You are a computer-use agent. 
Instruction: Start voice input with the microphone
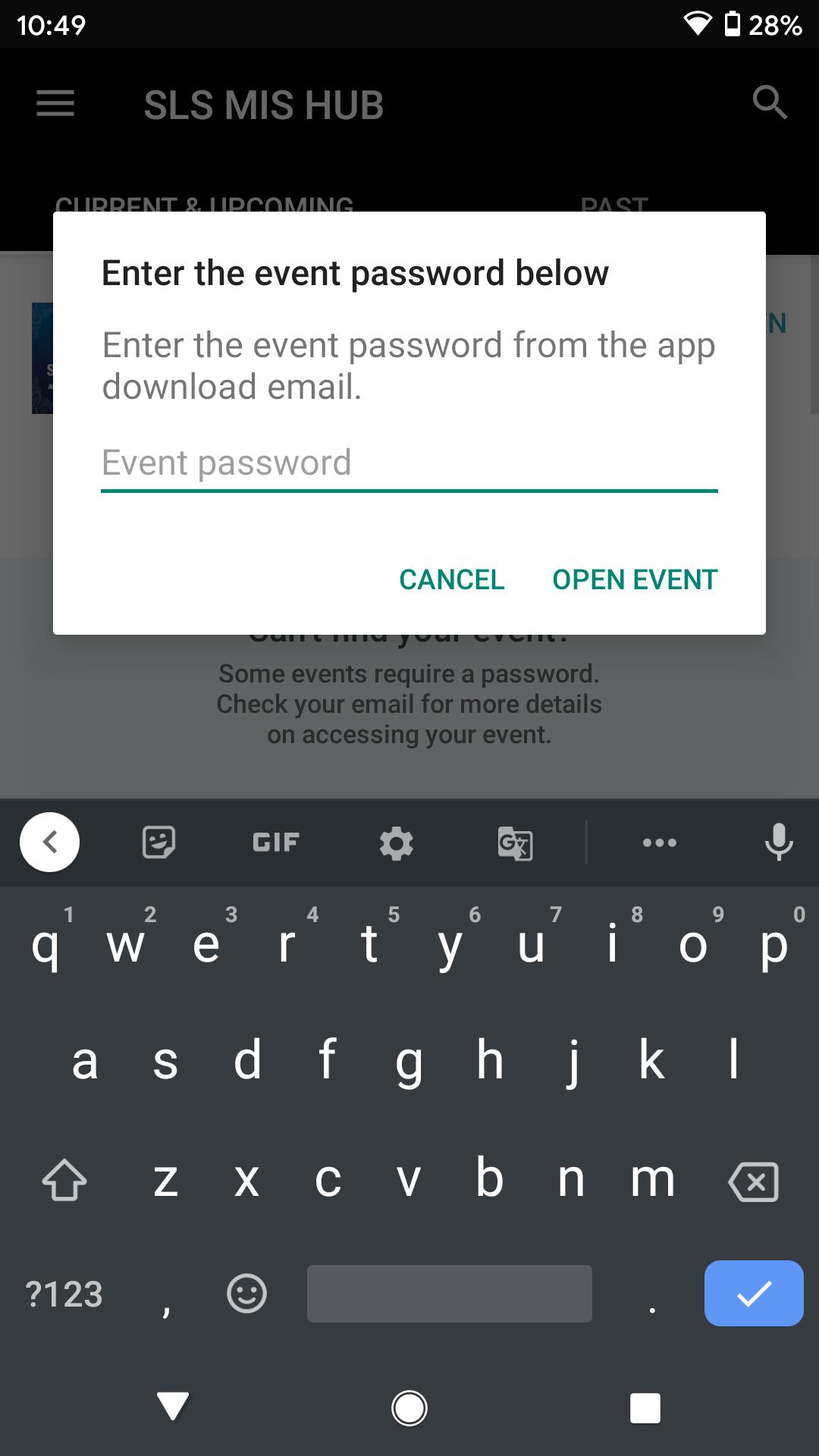(x=779, y=843)
